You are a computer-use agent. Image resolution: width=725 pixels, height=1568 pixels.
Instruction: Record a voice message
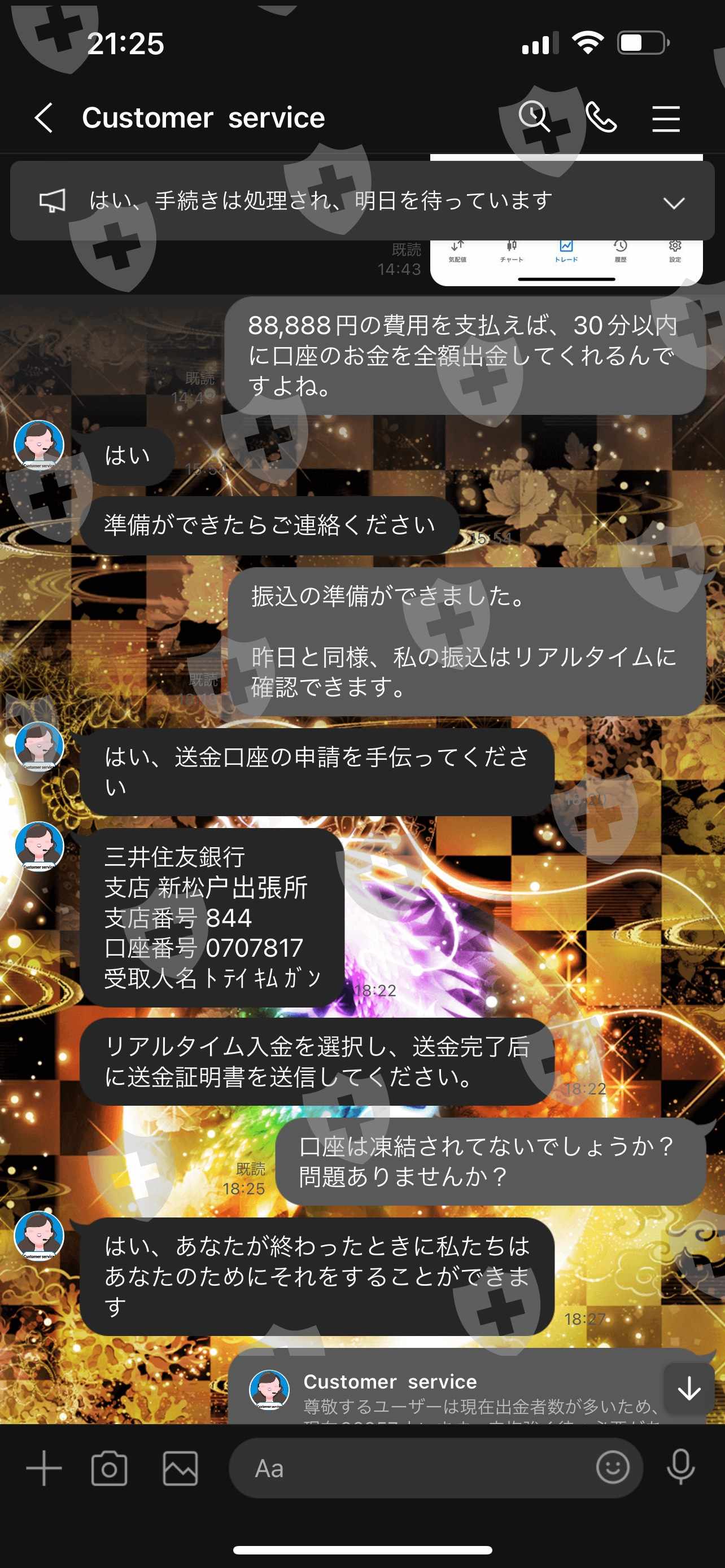pyautogui.click(x=680, y=1467)
